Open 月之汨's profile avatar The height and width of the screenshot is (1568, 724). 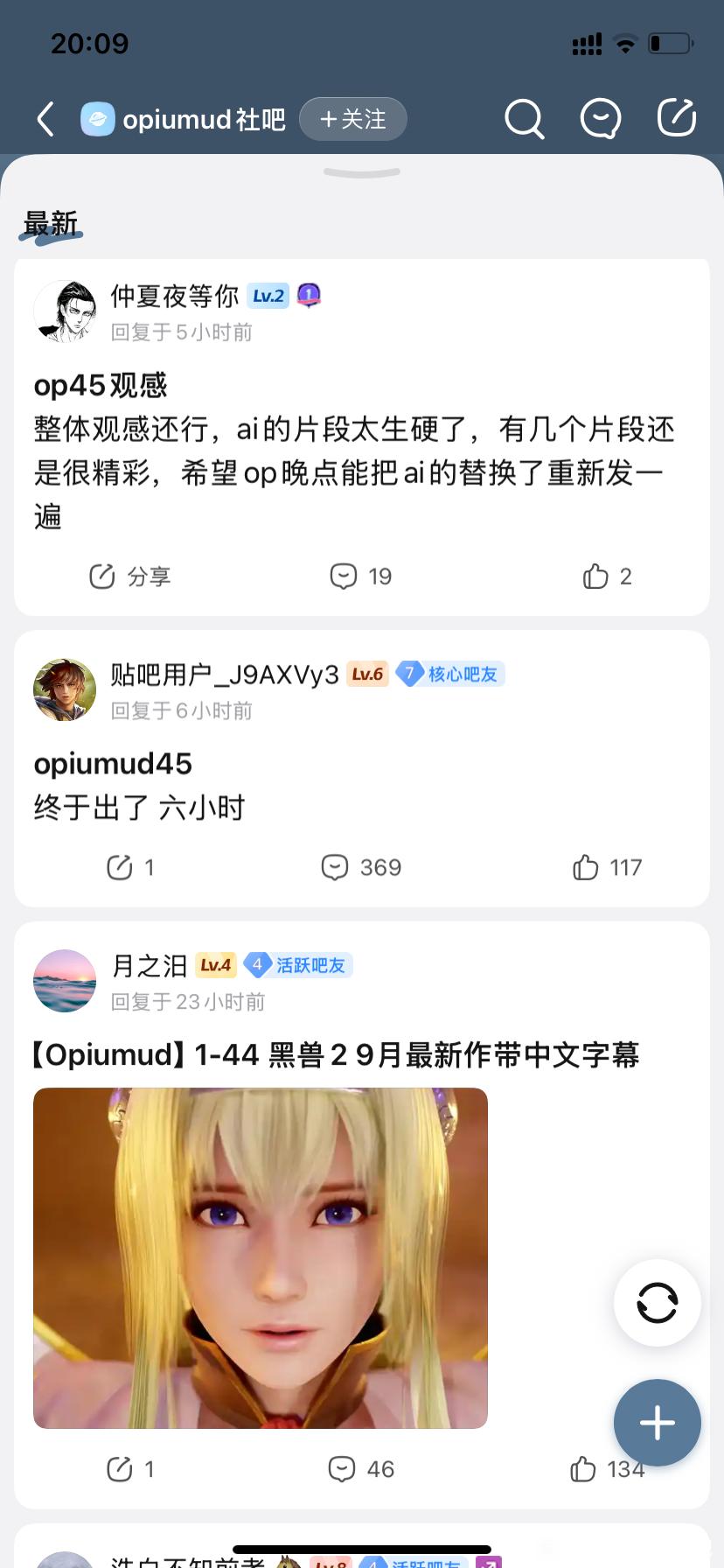pyautogui.click(x=65, y=981)
